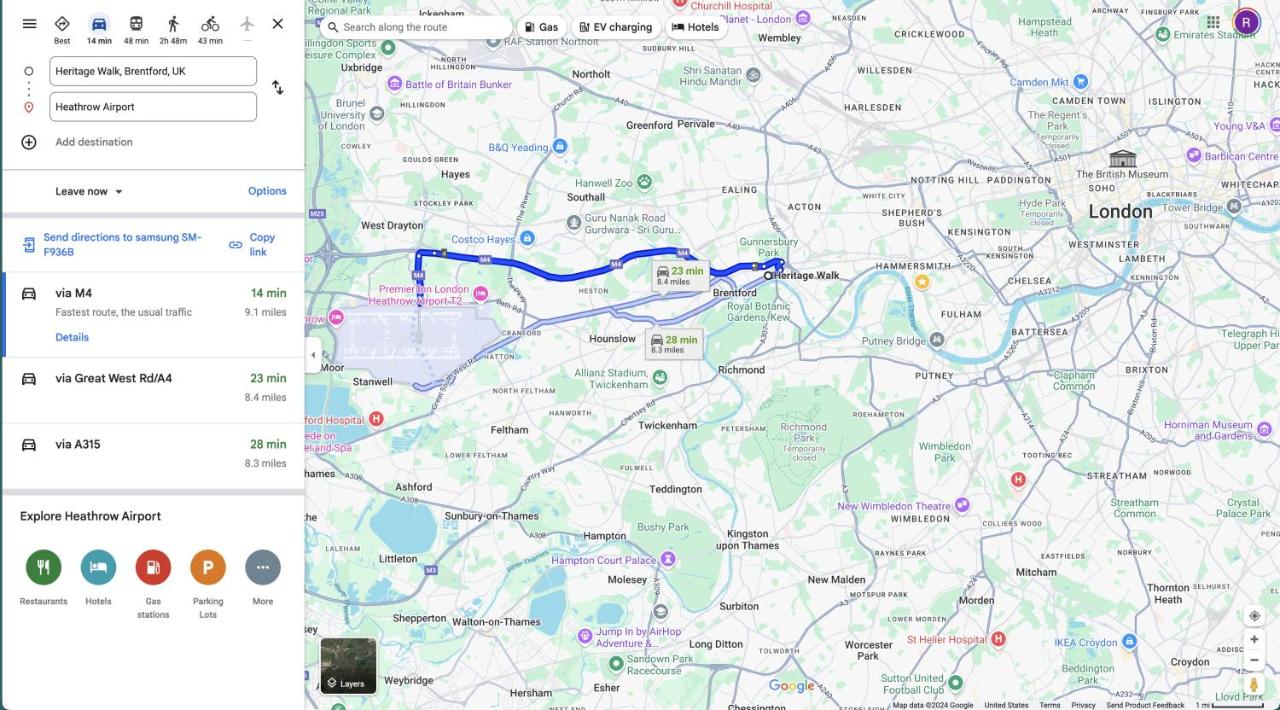Switch to walking directions

tap(173, 24)
